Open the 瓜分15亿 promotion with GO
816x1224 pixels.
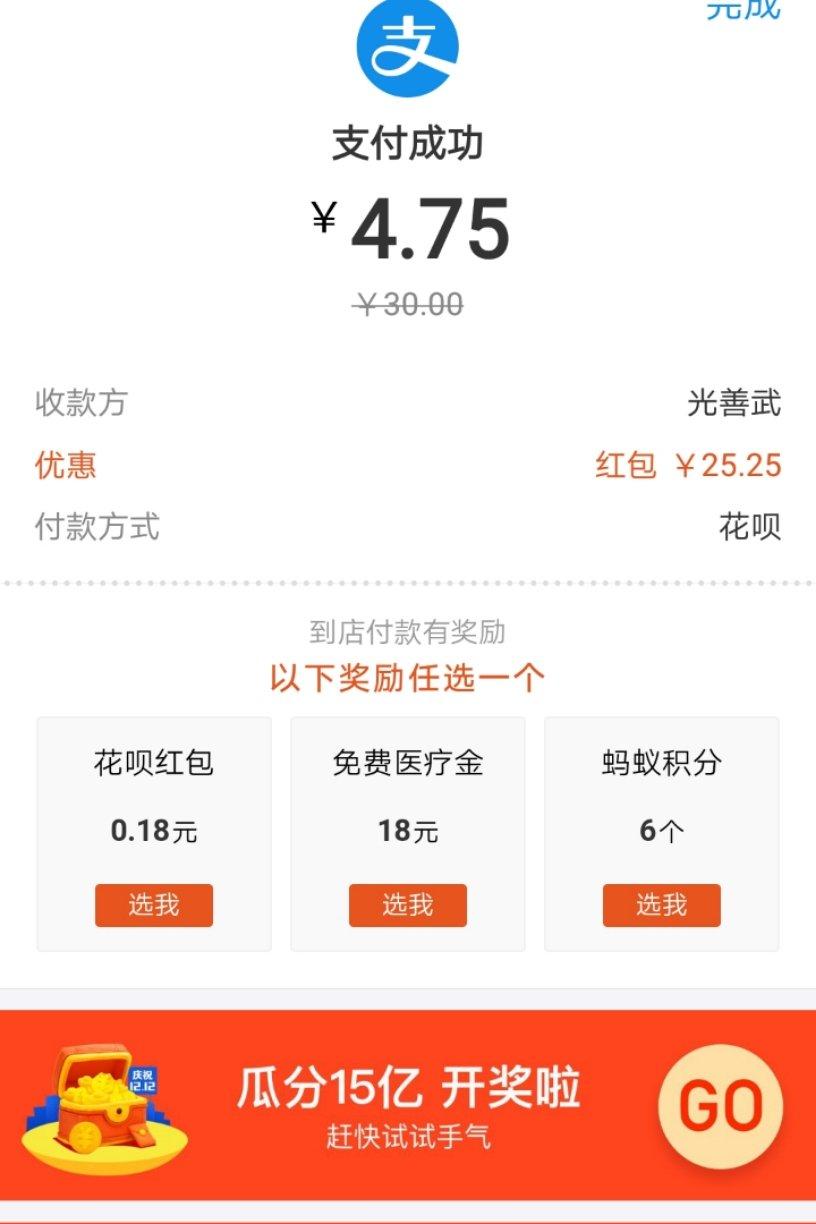tap(720, 1106)
